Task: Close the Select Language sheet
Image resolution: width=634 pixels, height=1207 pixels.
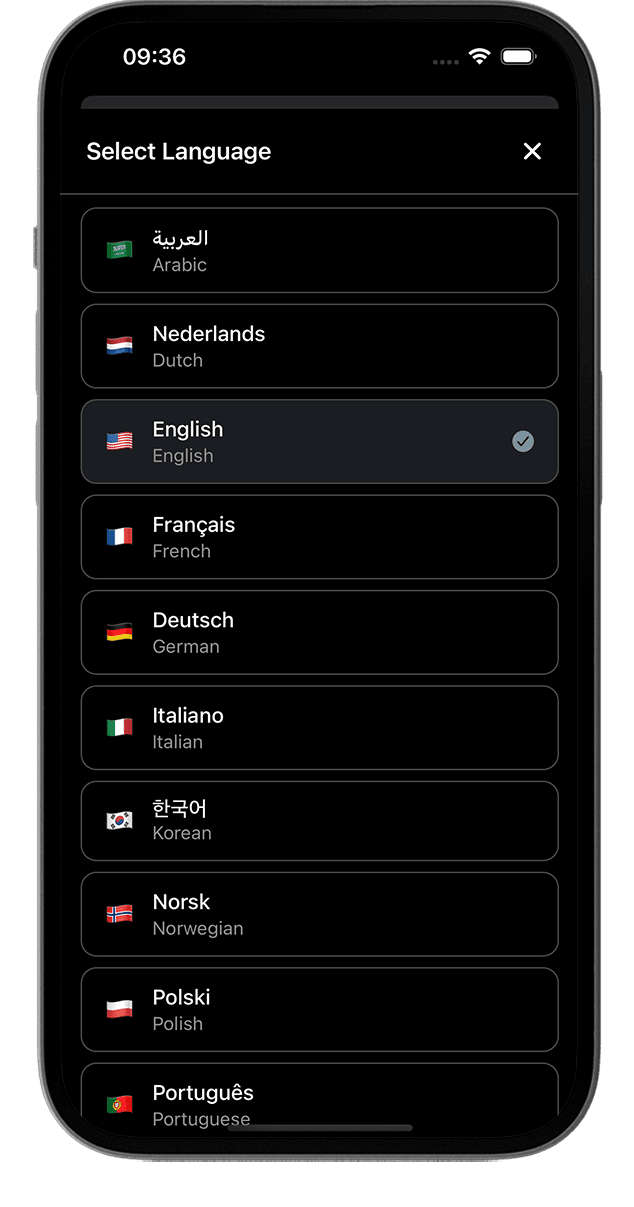Action: [532, 151]
